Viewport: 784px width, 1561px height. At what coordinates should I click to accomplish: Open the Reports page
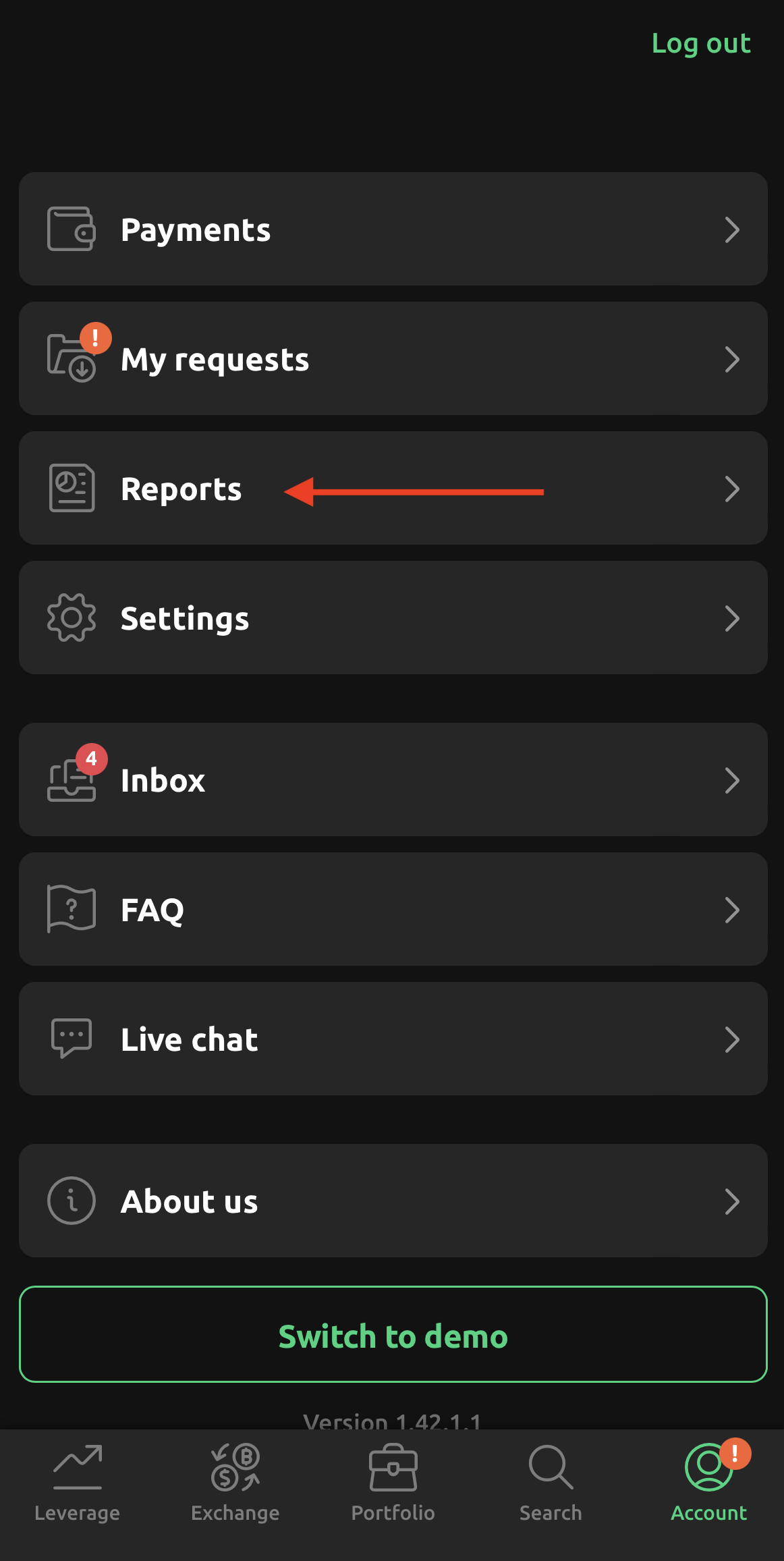393,489
